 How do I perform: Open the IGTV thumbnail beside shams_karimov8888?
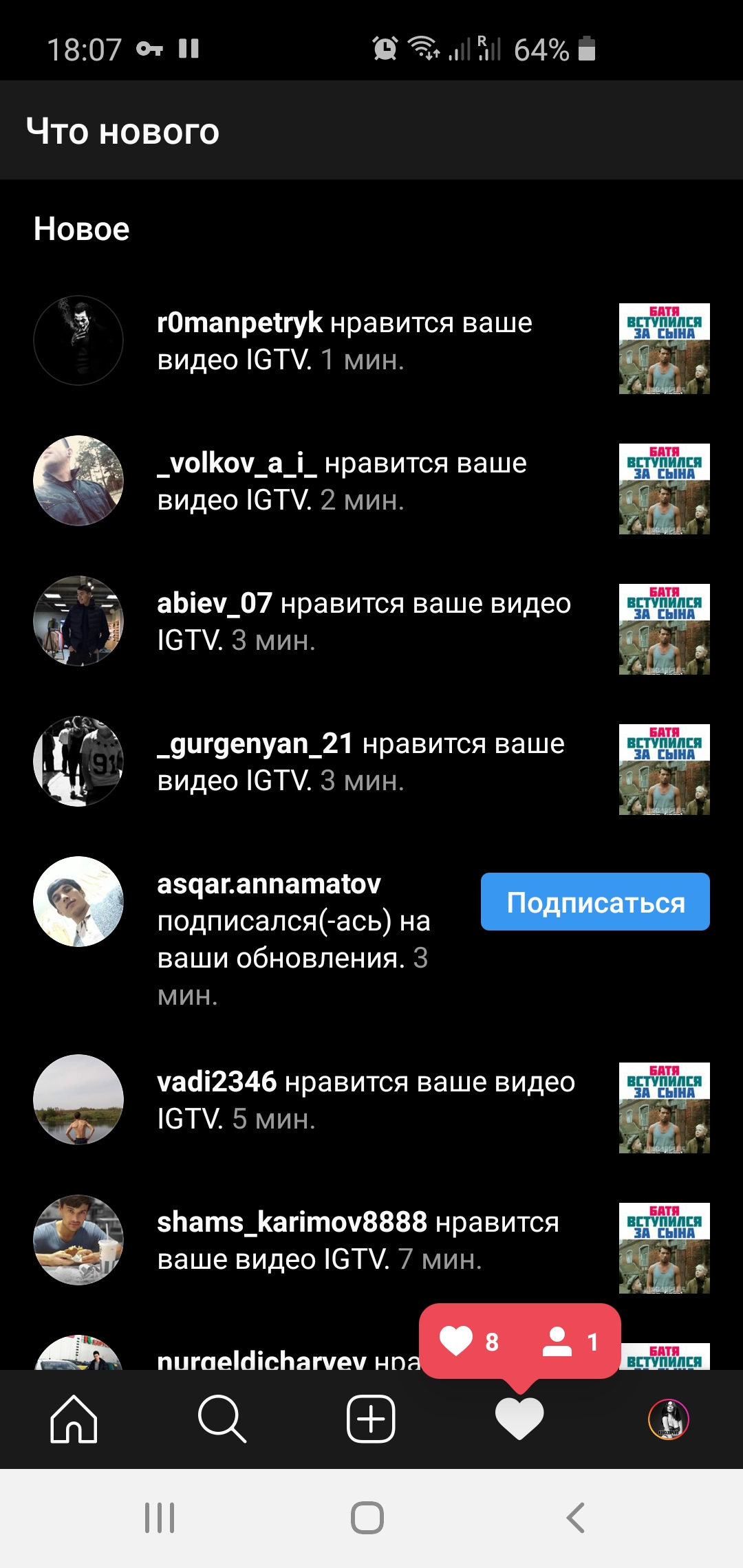[664, 1248]
